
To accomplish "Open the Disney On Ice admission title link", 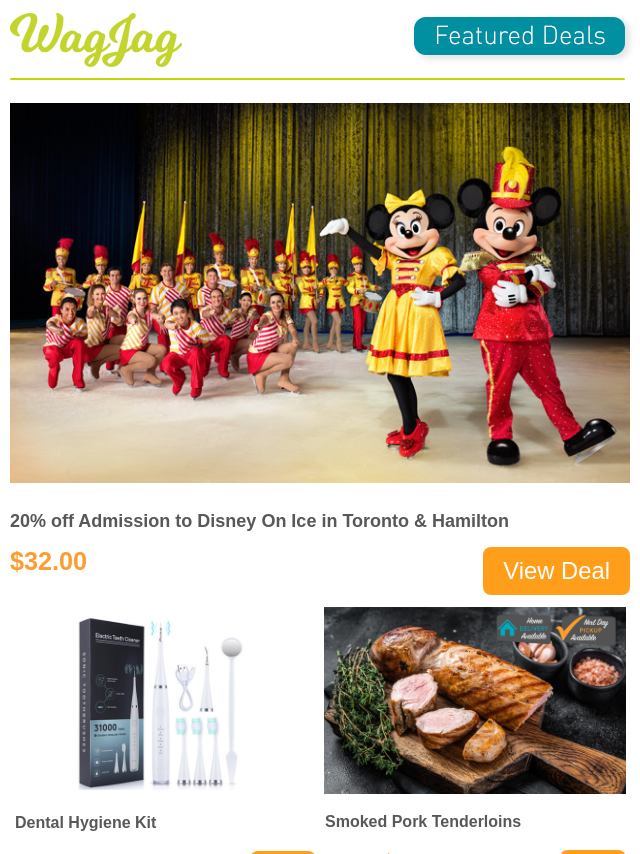I will 259,521.
